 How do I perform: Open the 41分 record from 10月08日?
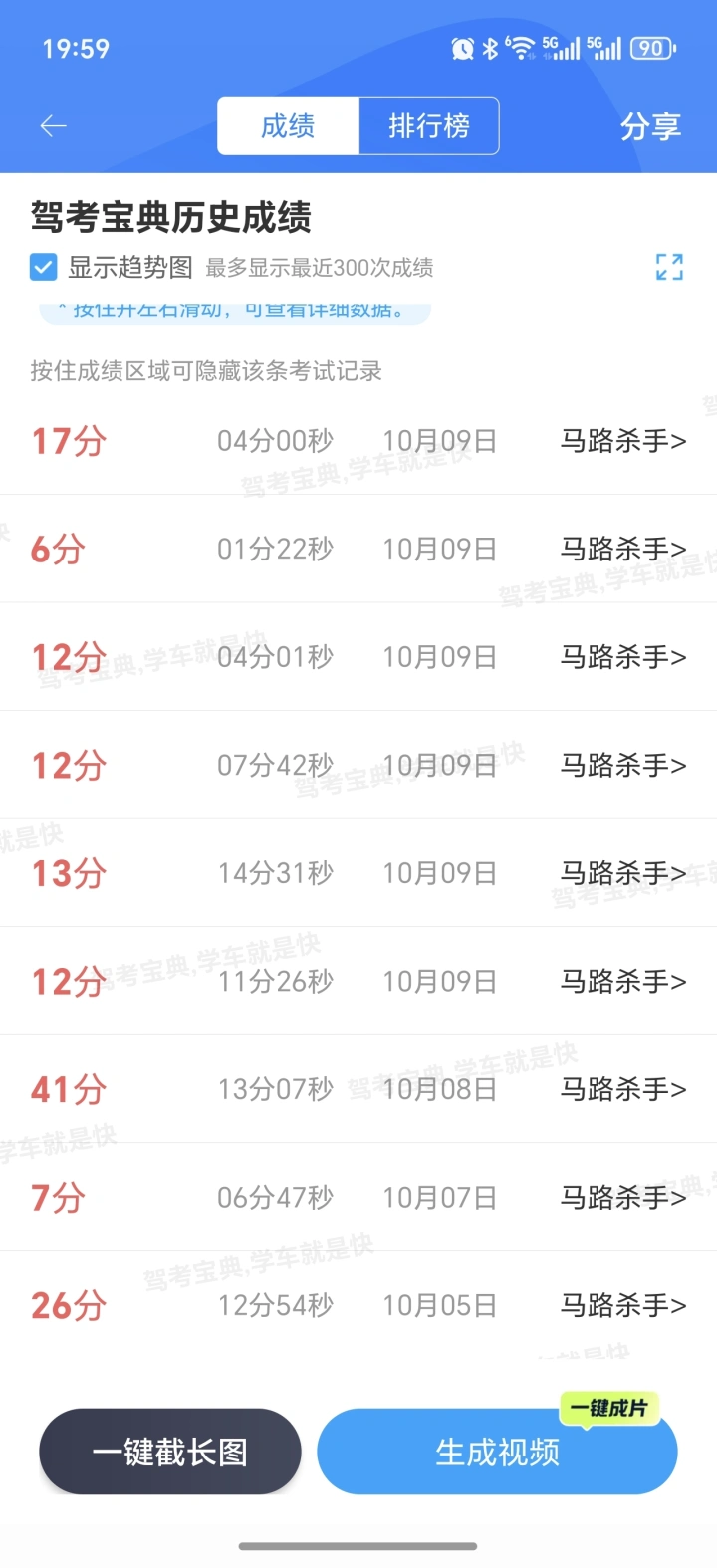(x=358, y=1089)
